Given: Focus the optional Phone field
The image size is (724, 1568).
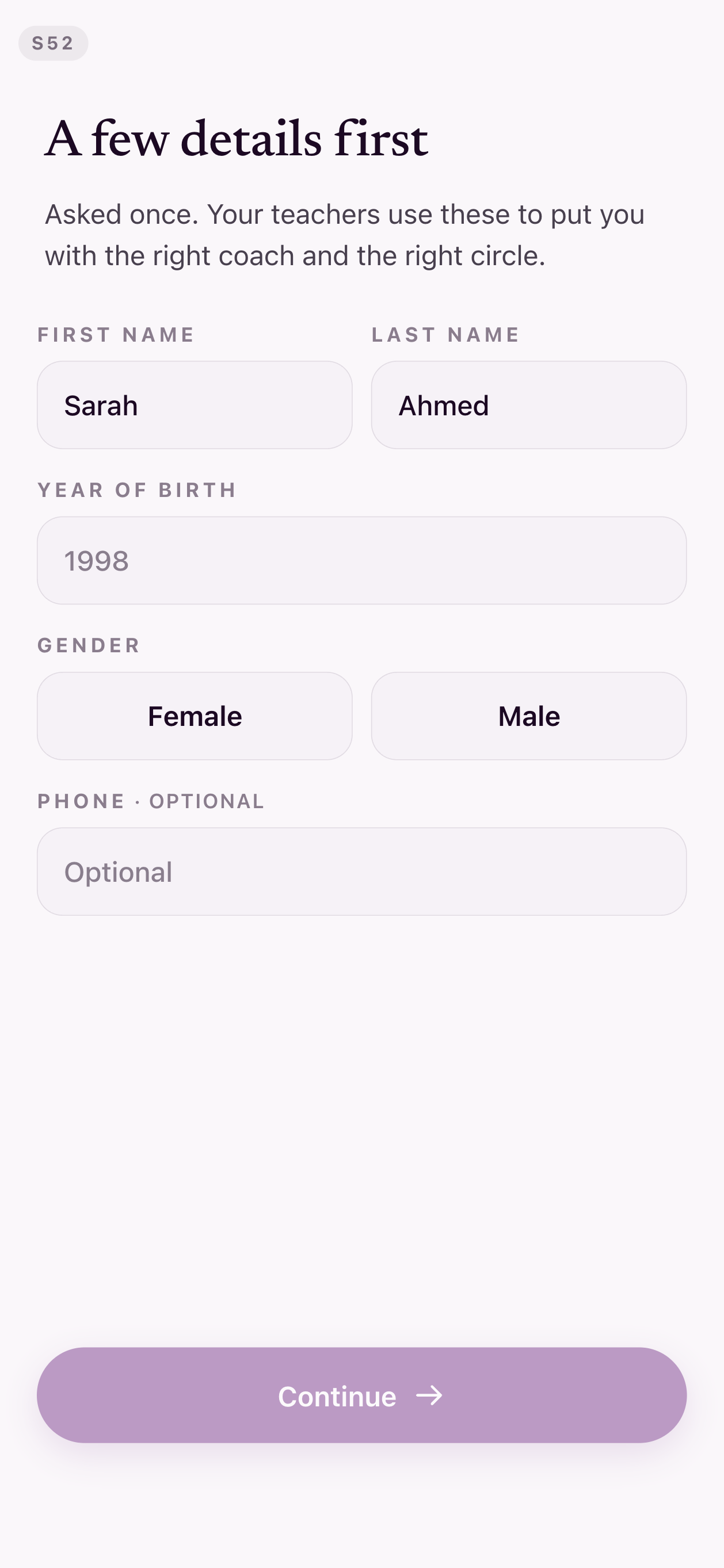Looking at the screenshot, I should pyautogui.click(x=361, y=871).
